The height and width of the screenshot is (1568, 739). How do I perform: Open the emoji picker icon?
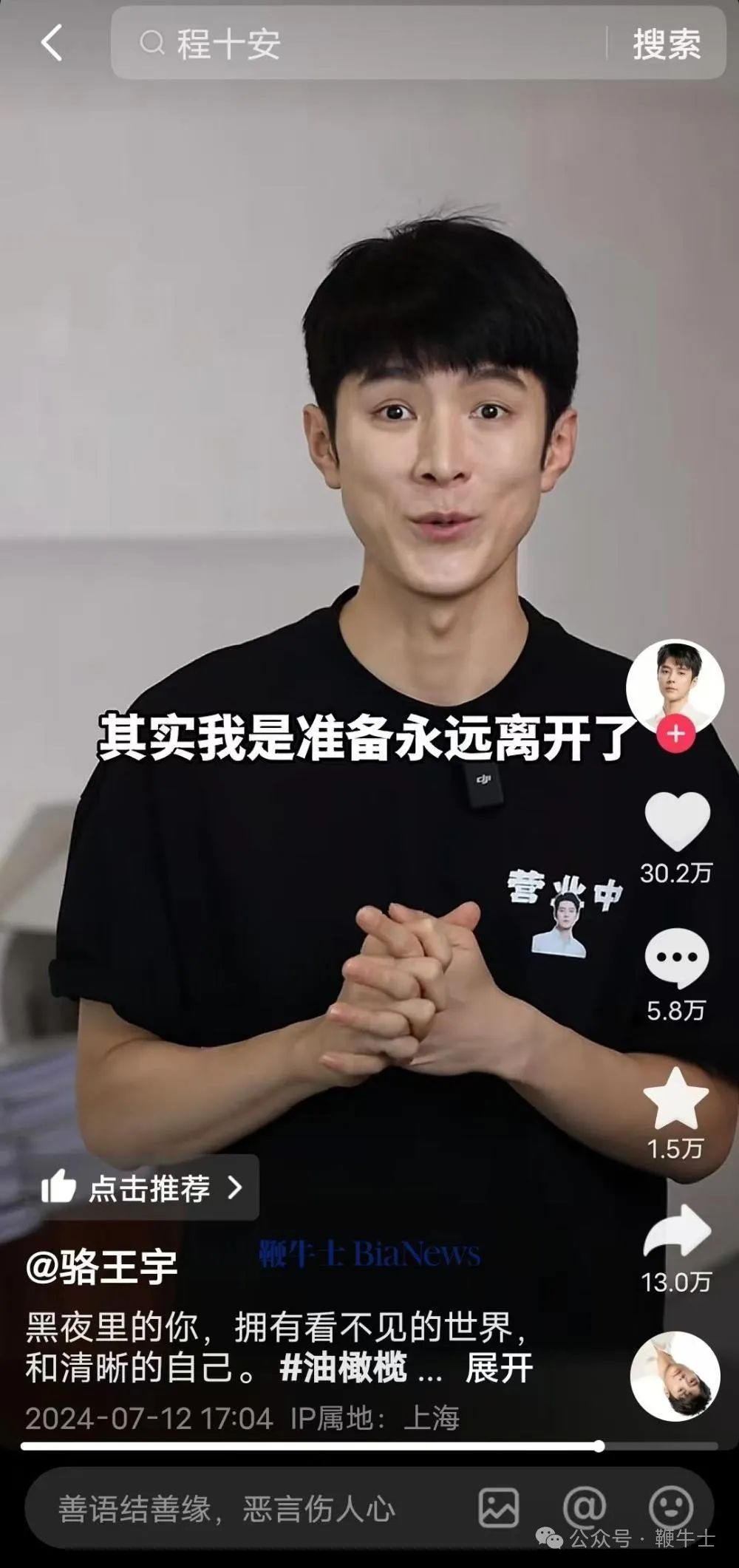[x=671, y=1507]
